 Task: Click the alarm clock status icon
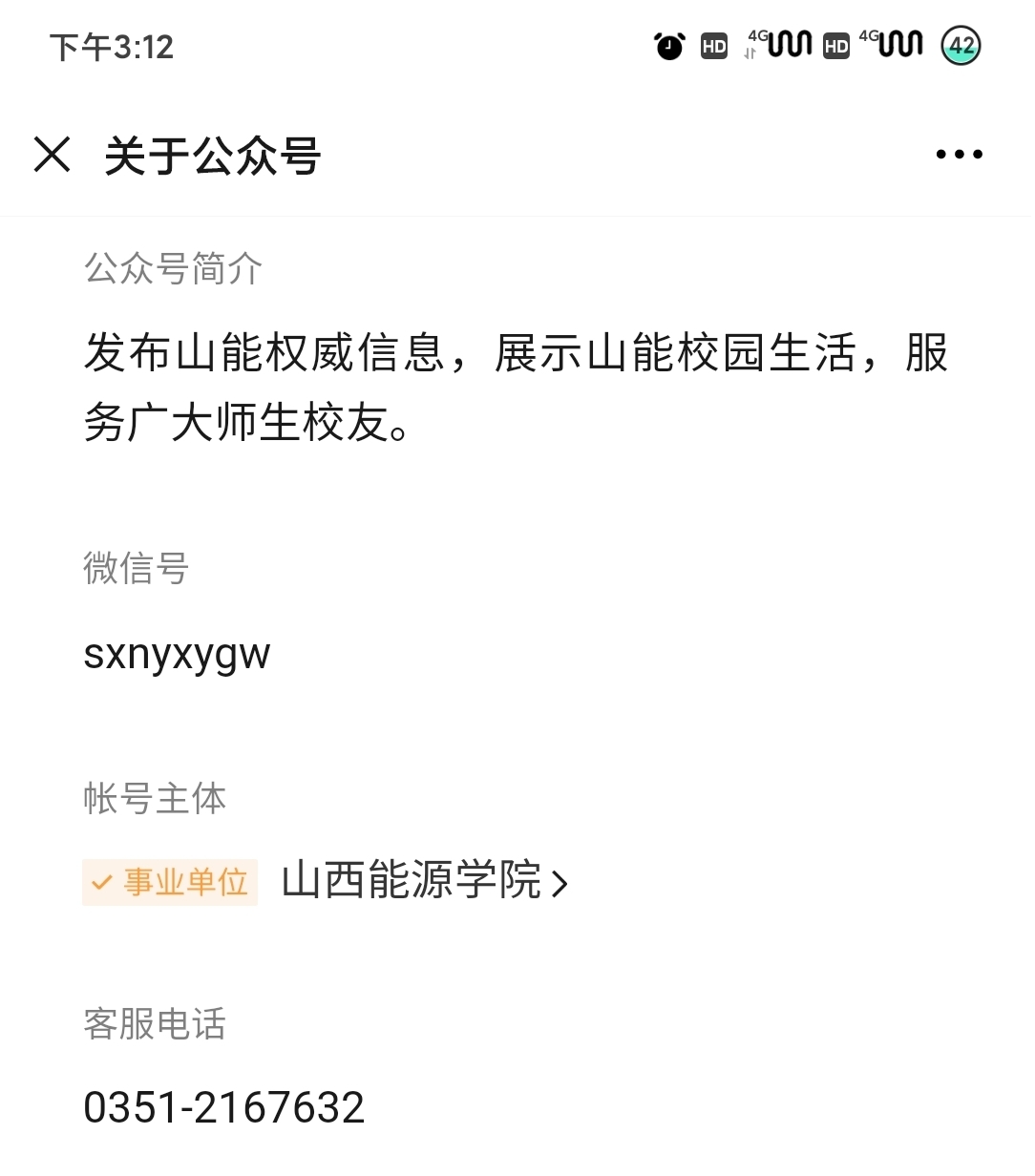pyautogui.click(x=670, y=45)
